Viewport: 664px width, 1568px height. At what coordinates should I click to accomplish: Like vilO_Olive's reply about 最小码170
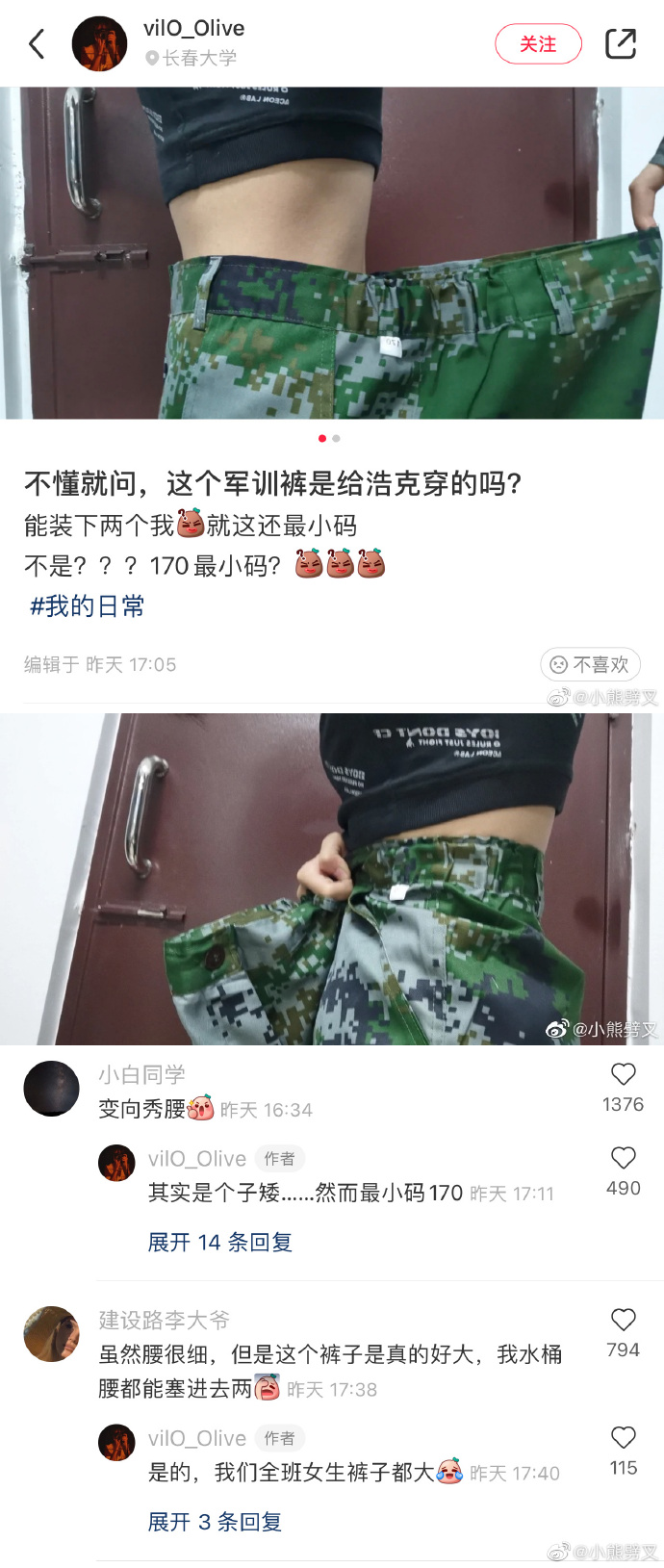[624, 1159]
